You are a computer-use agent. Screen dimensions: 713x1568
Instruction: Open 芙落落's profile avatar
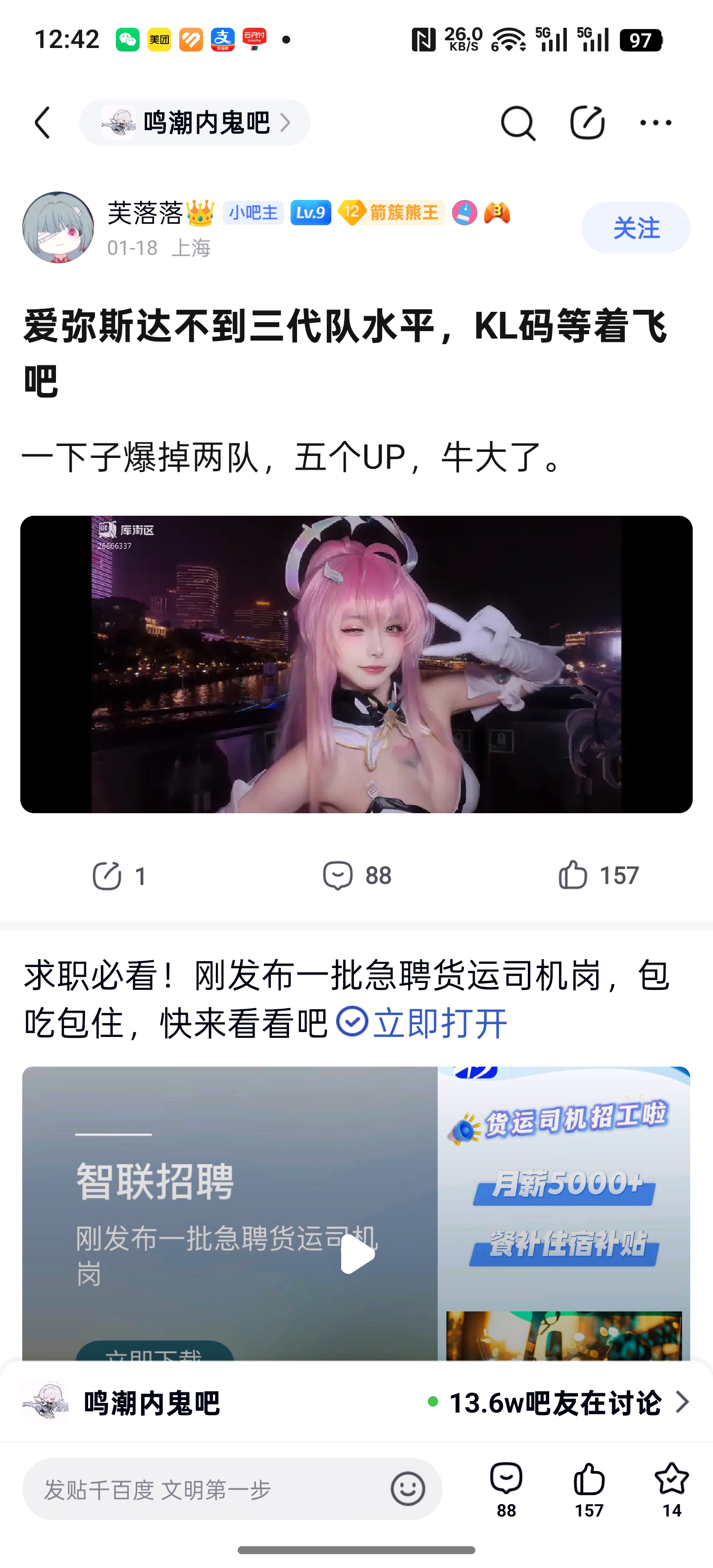58,228
